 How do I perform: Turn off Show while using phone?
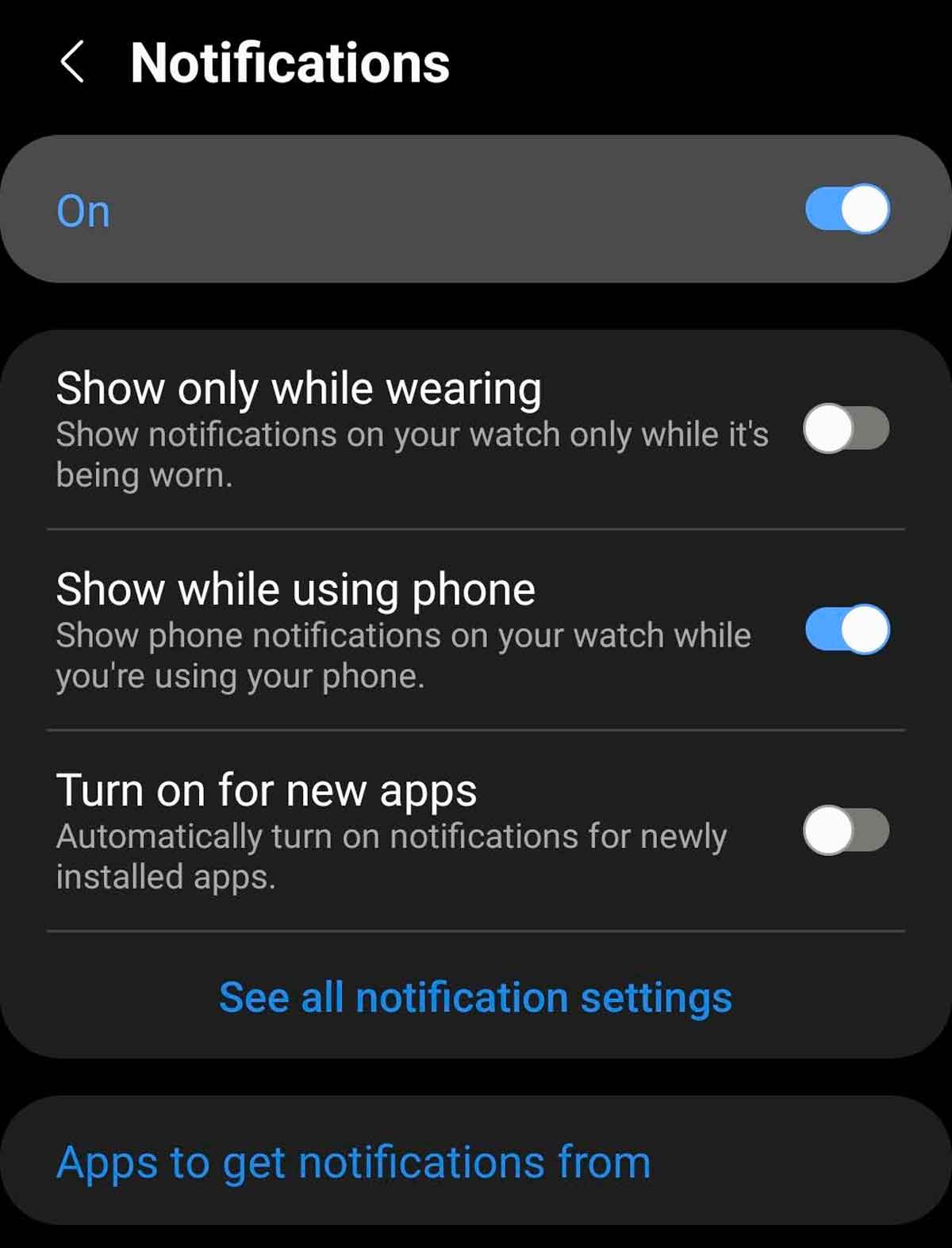(846, 632)
